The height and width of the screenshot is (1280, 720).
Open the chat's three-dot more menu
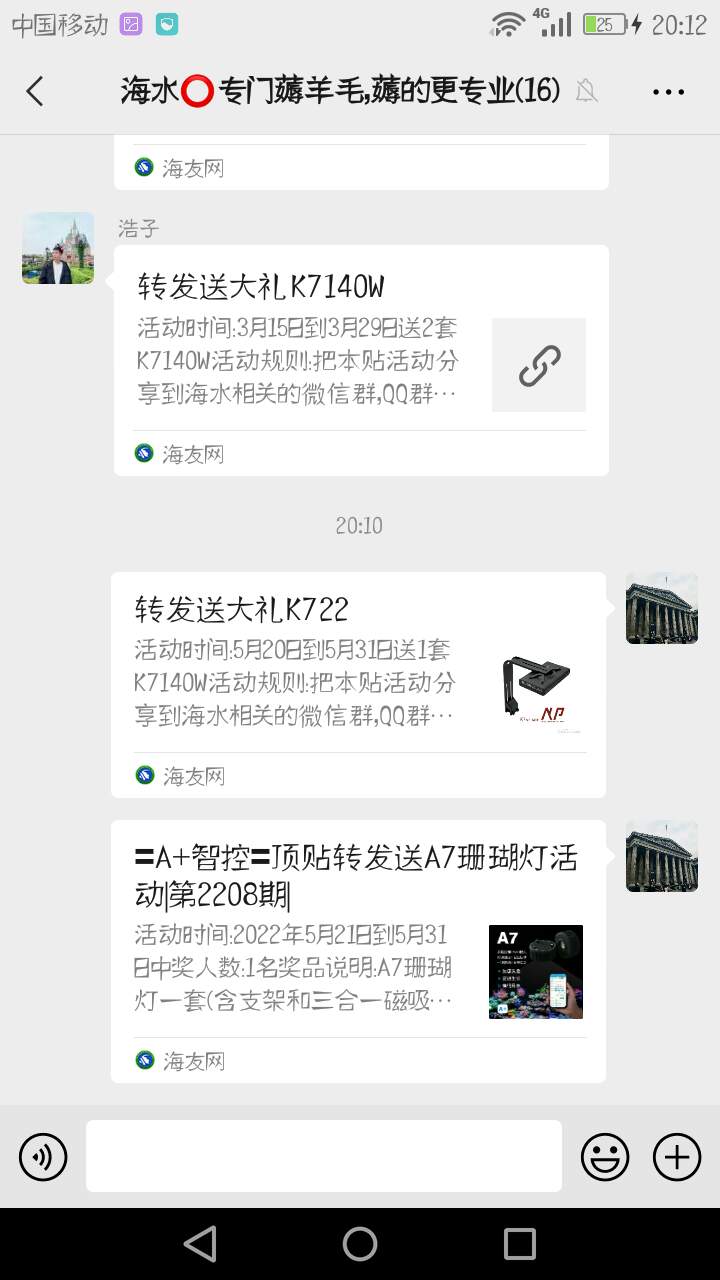[668, 91]
